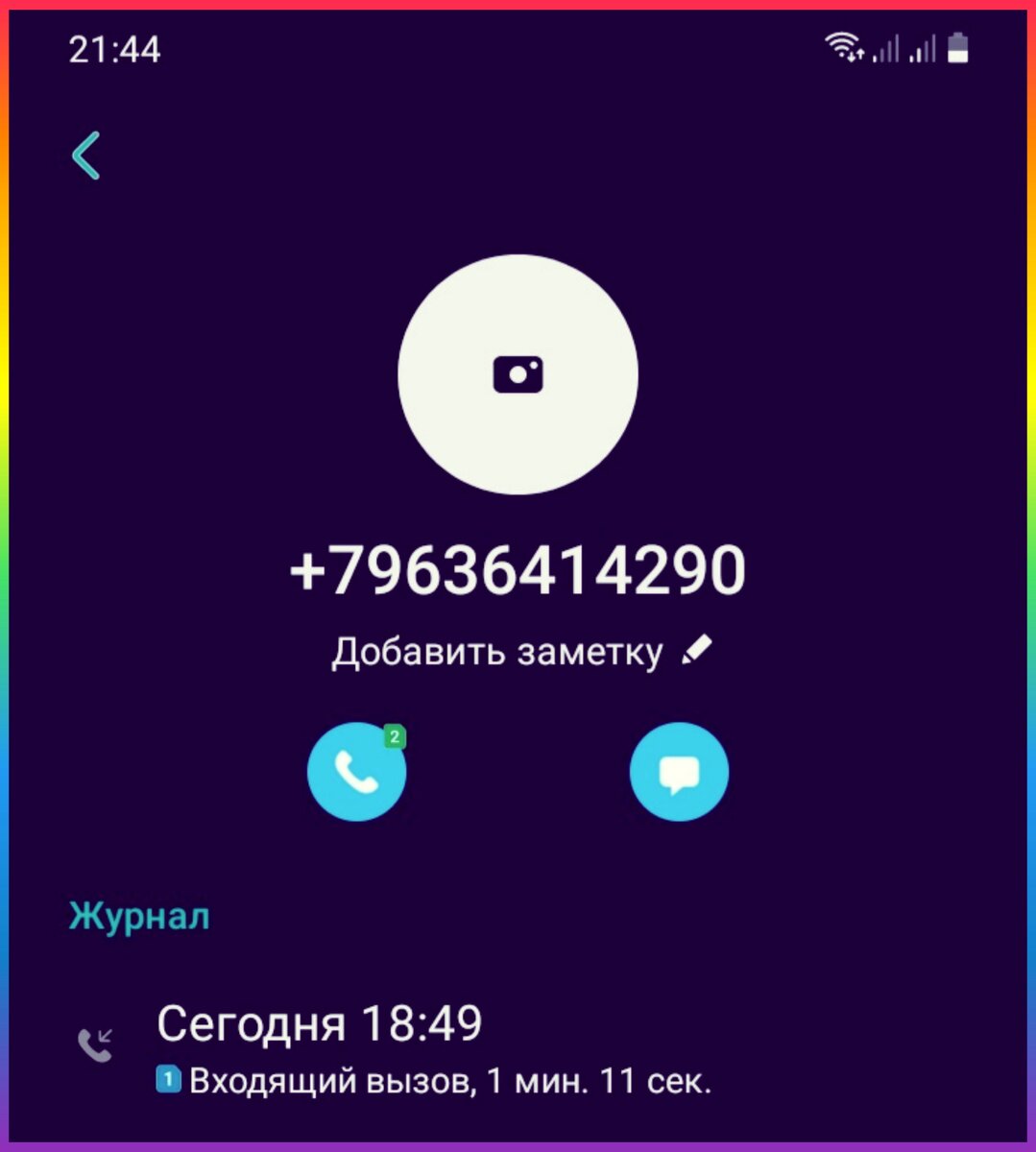Tap the Wi-Fi status icon
Viewport: 1036px width, 1152px height.
843,46
